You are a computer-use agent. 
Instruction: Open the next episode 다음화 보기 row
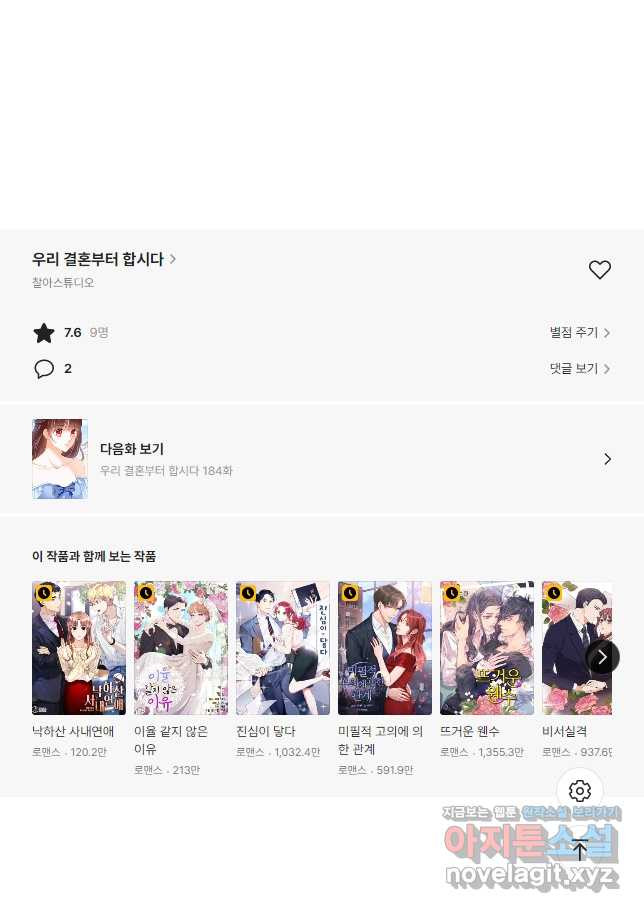(322, 459)
